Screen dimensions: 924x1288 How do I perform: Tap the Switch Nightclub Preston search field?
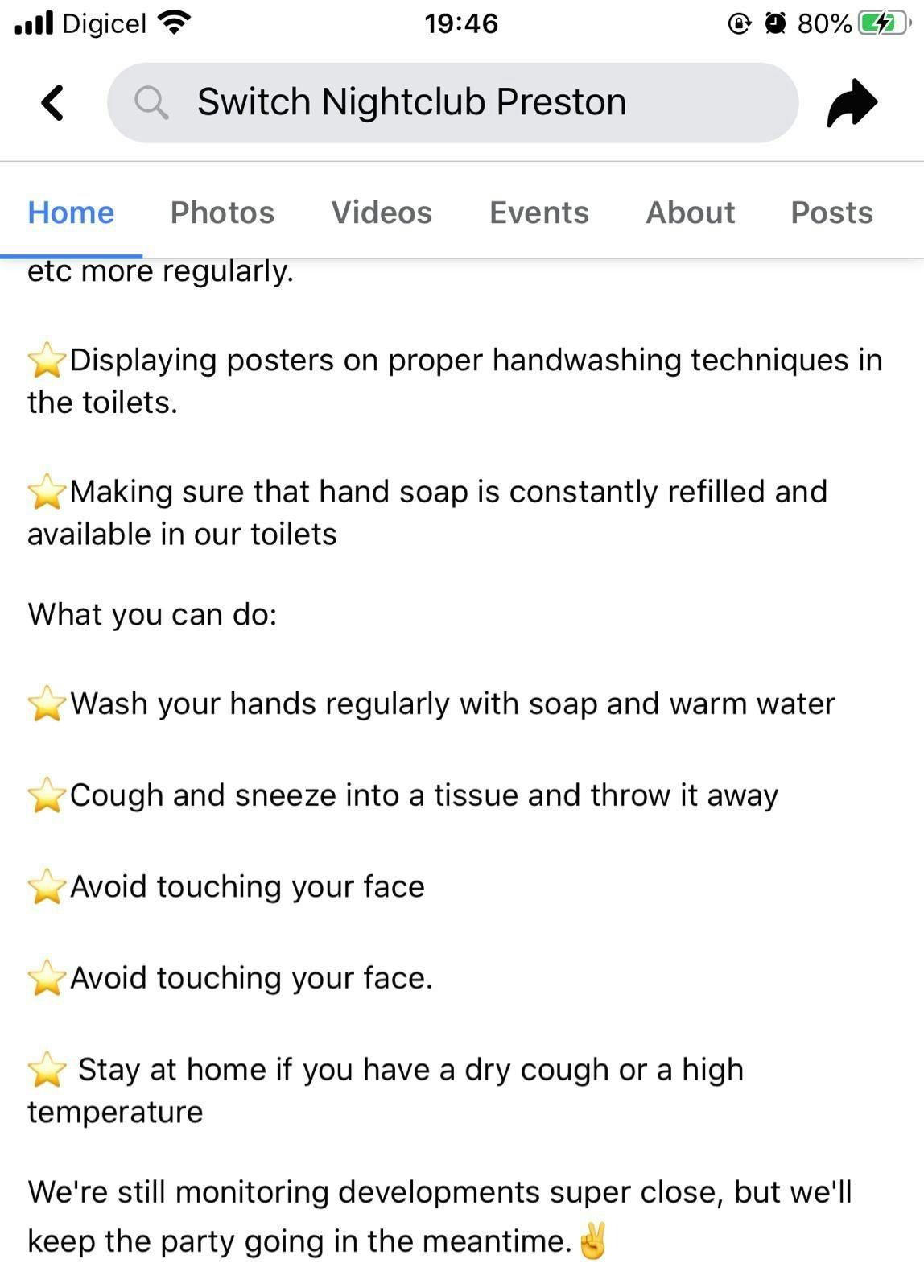[452, 103]
